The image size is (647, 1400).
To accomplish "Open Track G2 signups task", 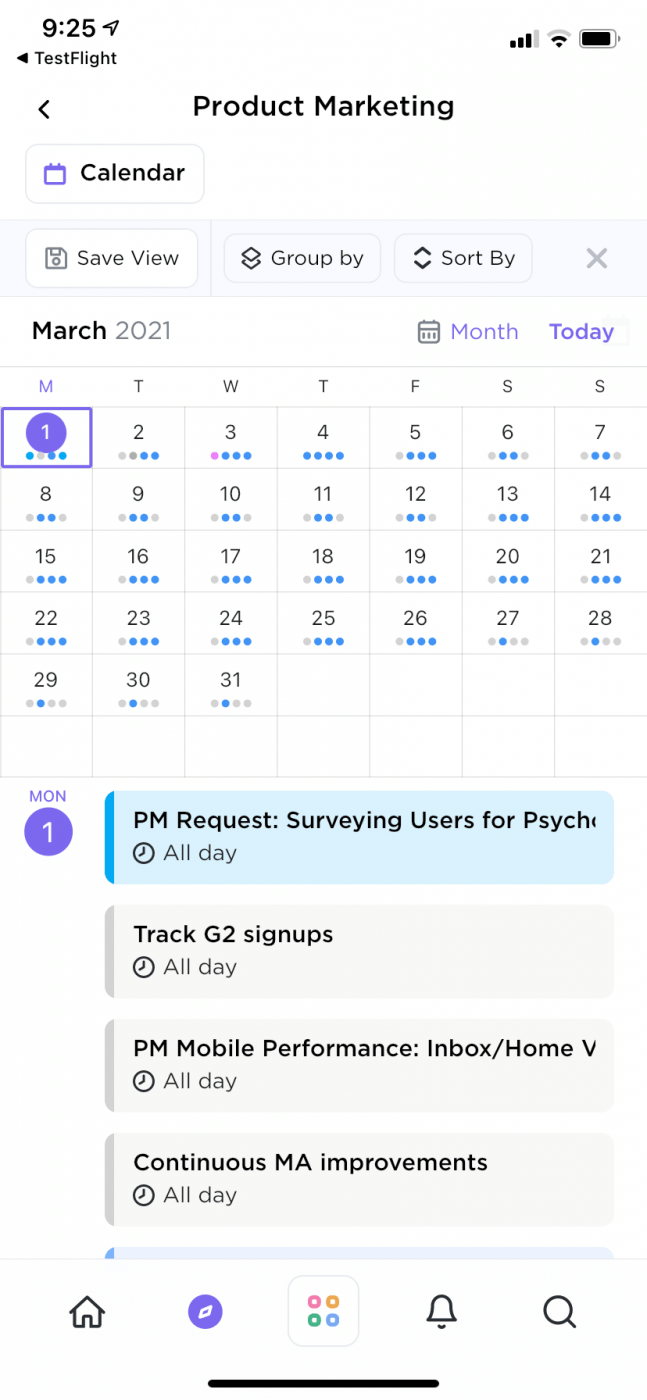I will (x=359, y=951).
